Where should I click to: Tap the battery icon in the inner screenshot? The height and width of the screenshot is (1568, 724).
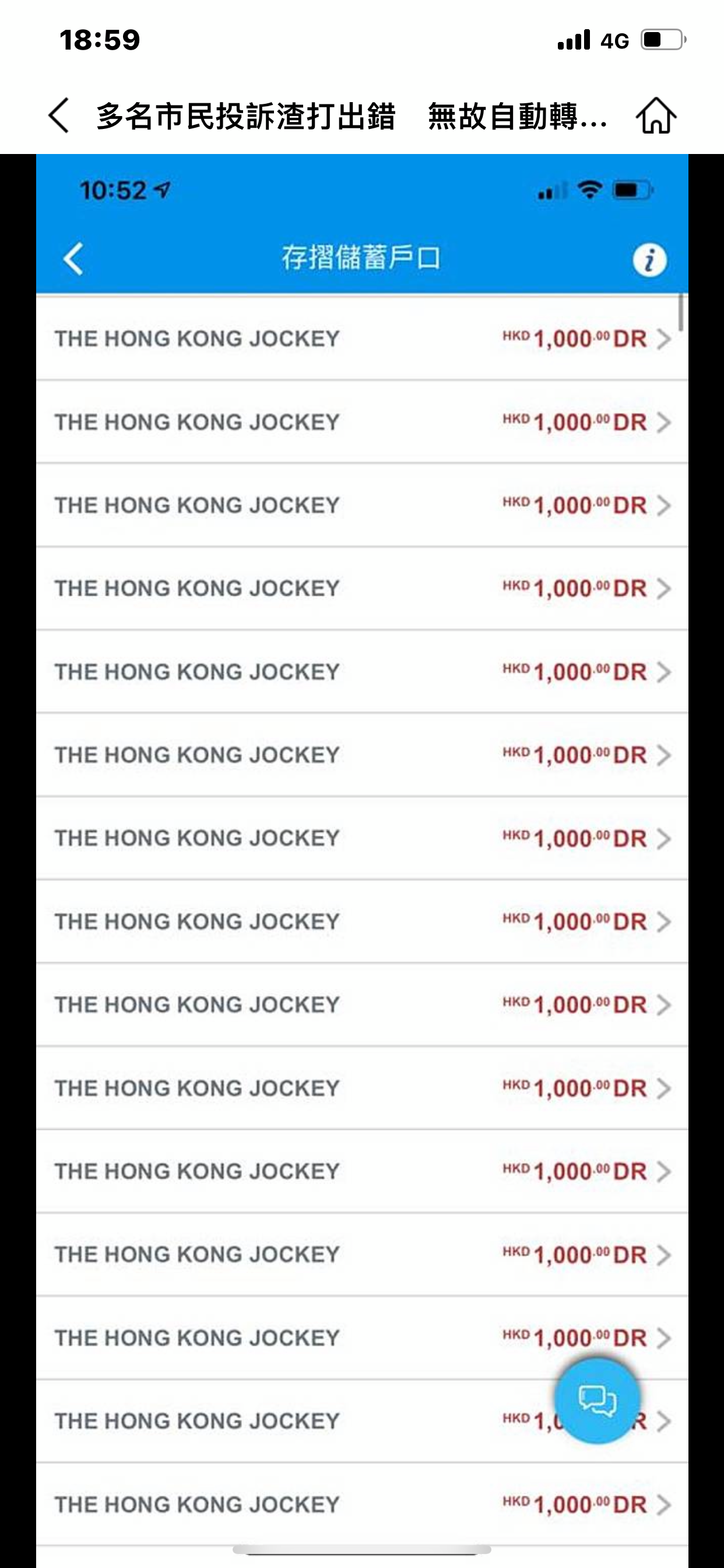(631, 191)
